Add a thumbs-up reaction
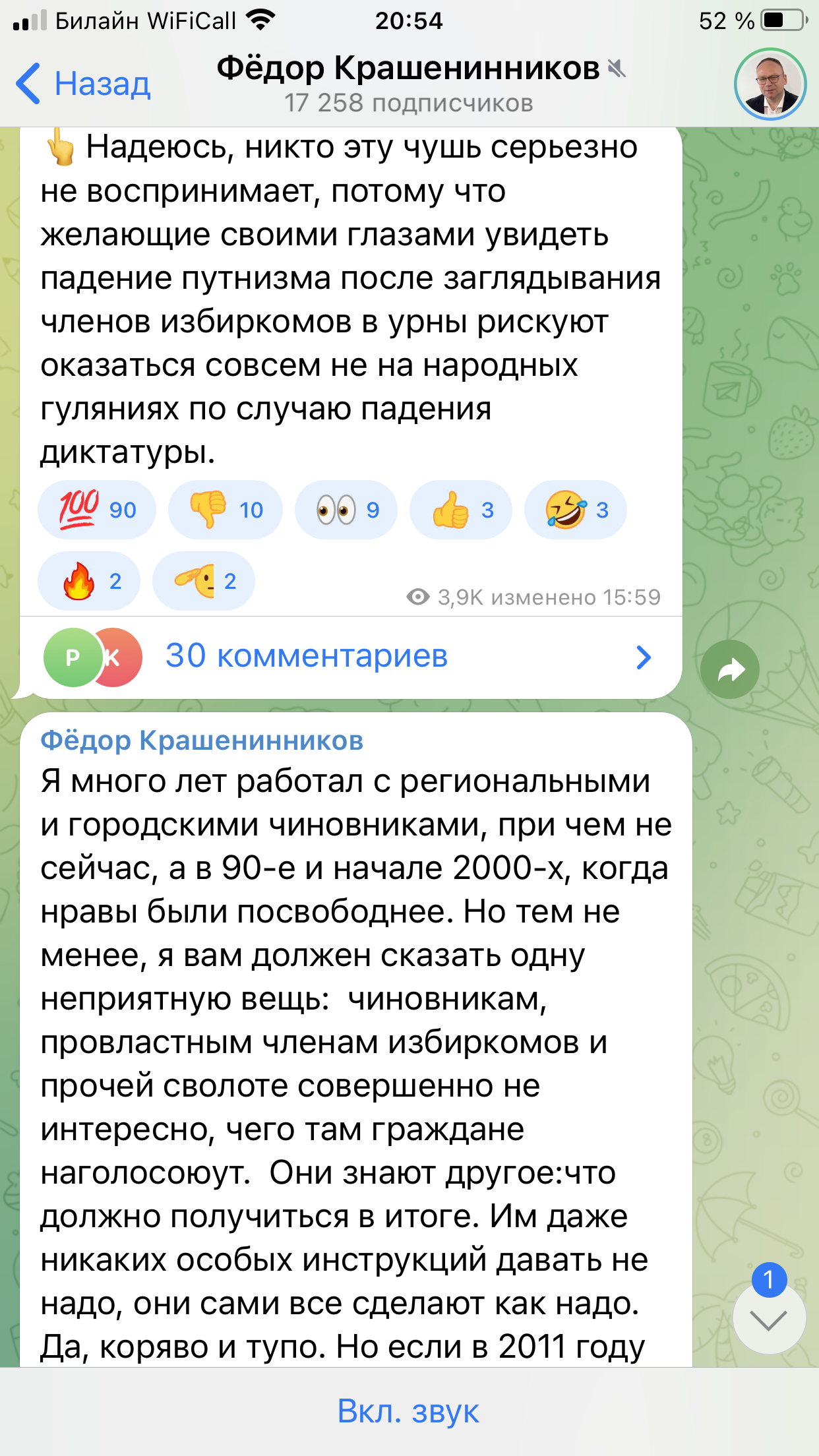This screenshot has height=1456, width=819. [x=461, y=510]
